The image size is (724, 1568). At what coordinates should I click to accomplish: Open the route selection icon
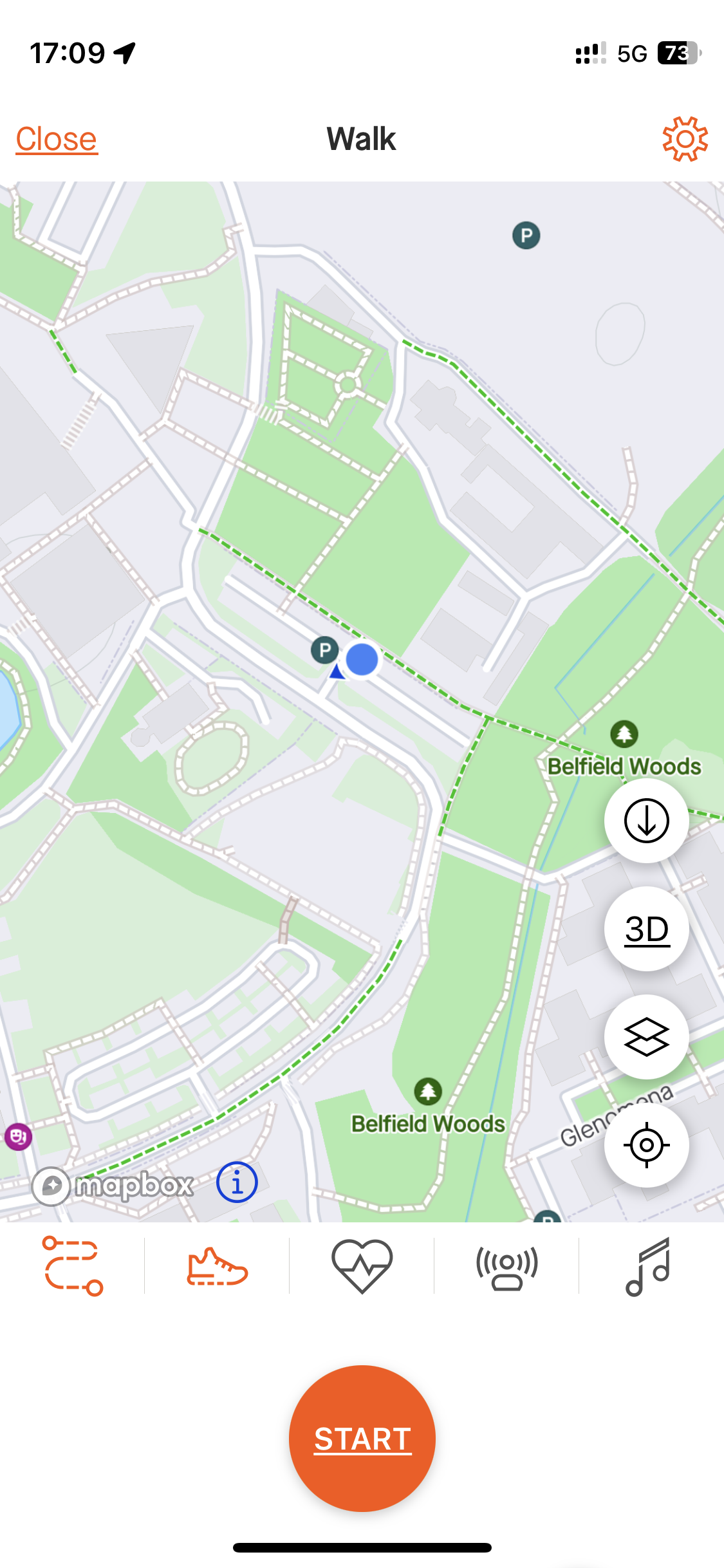pos(72,1265)
